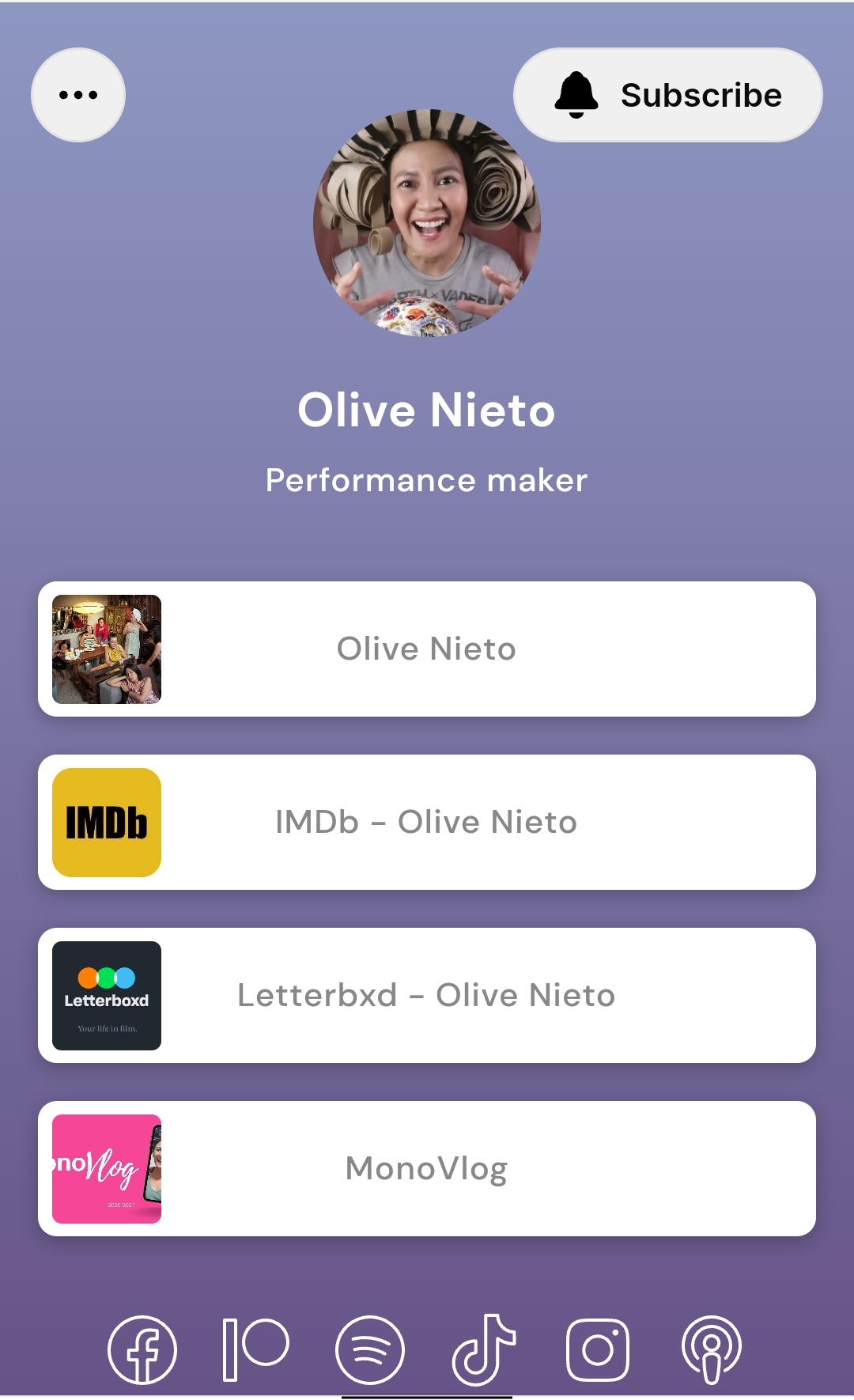Click the notification bell icon
Viewport: 854px width, 1400px height.
click(x=576, y=93)
